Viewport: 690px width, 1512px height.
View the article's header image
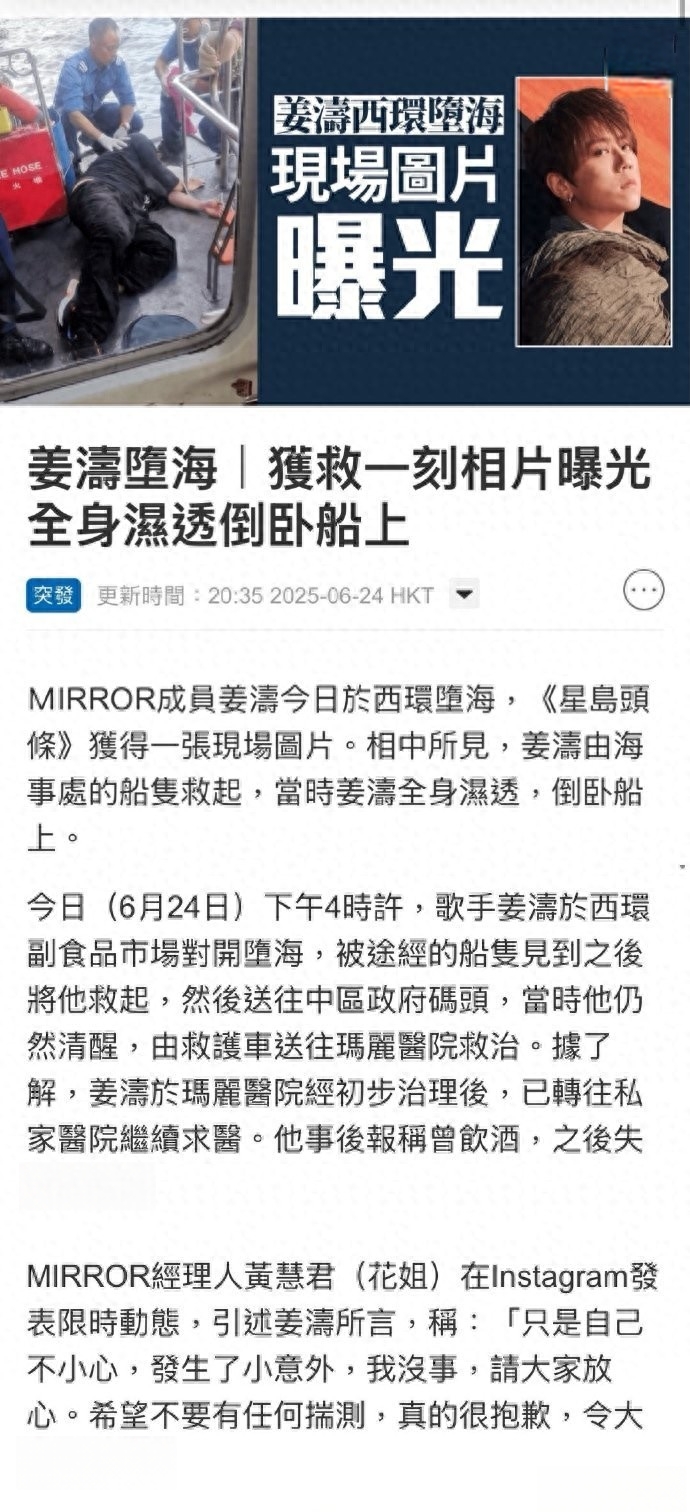tap(345, 205)
